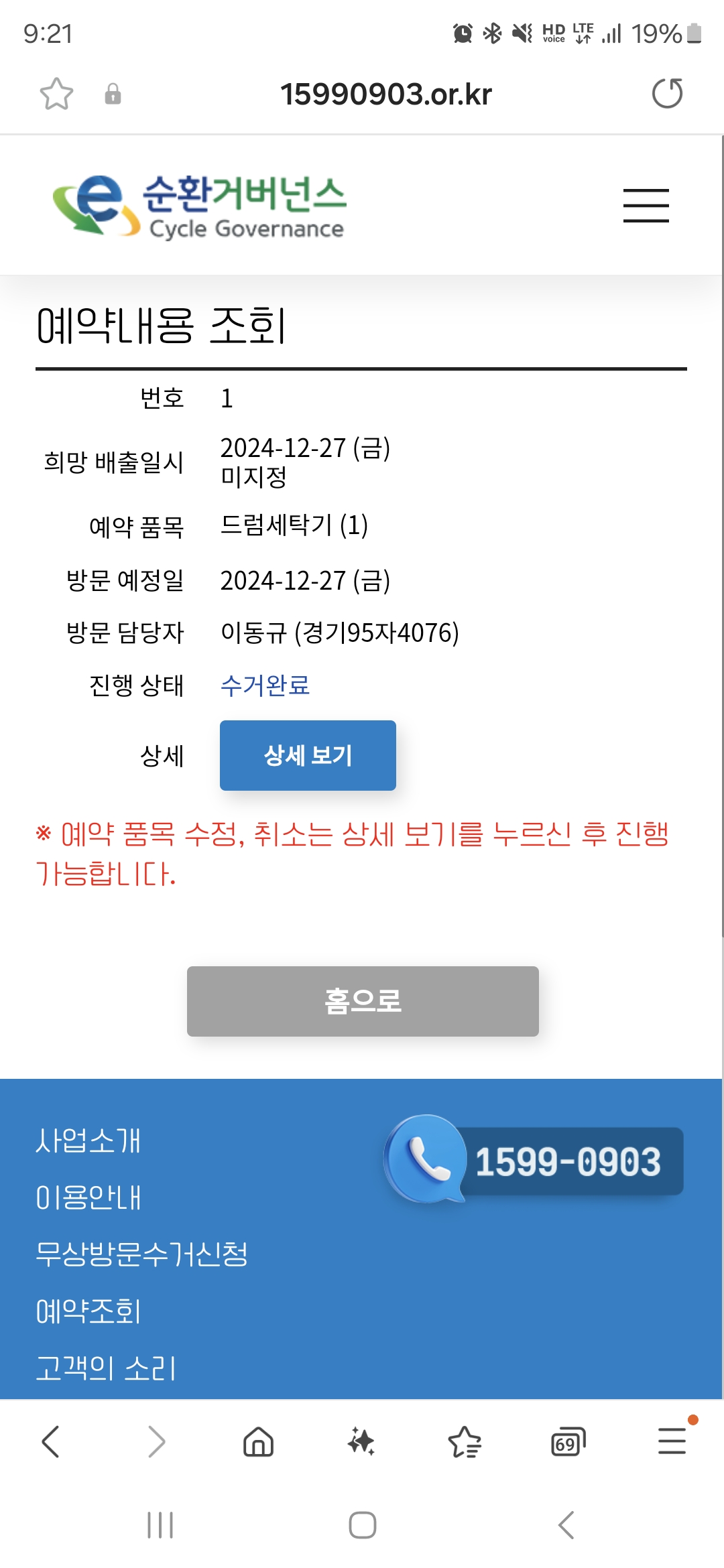Viewport: 724px width, 1568px height.
Task: Open the browser AI sparkle assistant
Action: click(361, 1441)
